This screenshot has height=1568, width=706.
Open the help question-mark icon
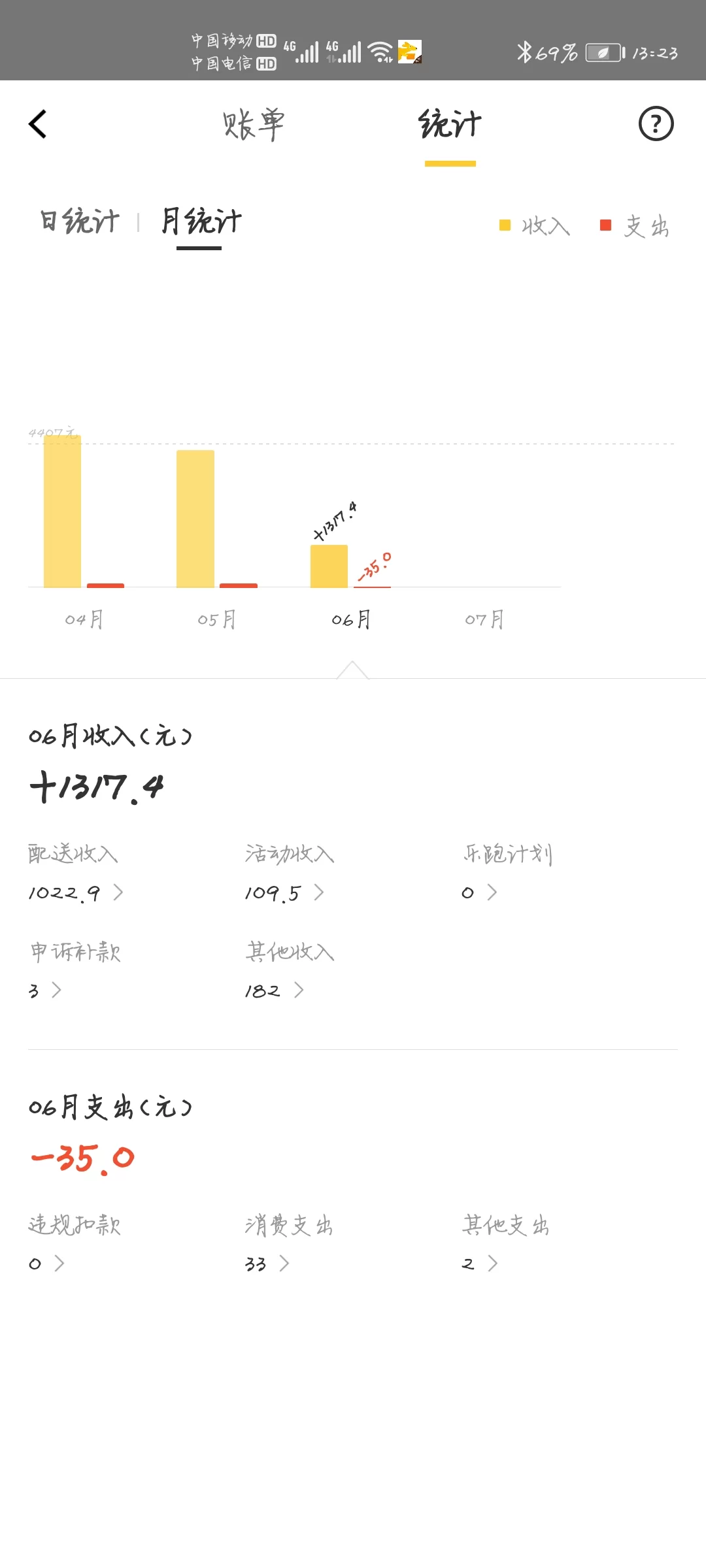pyautogui.click(x=656, y=123)
